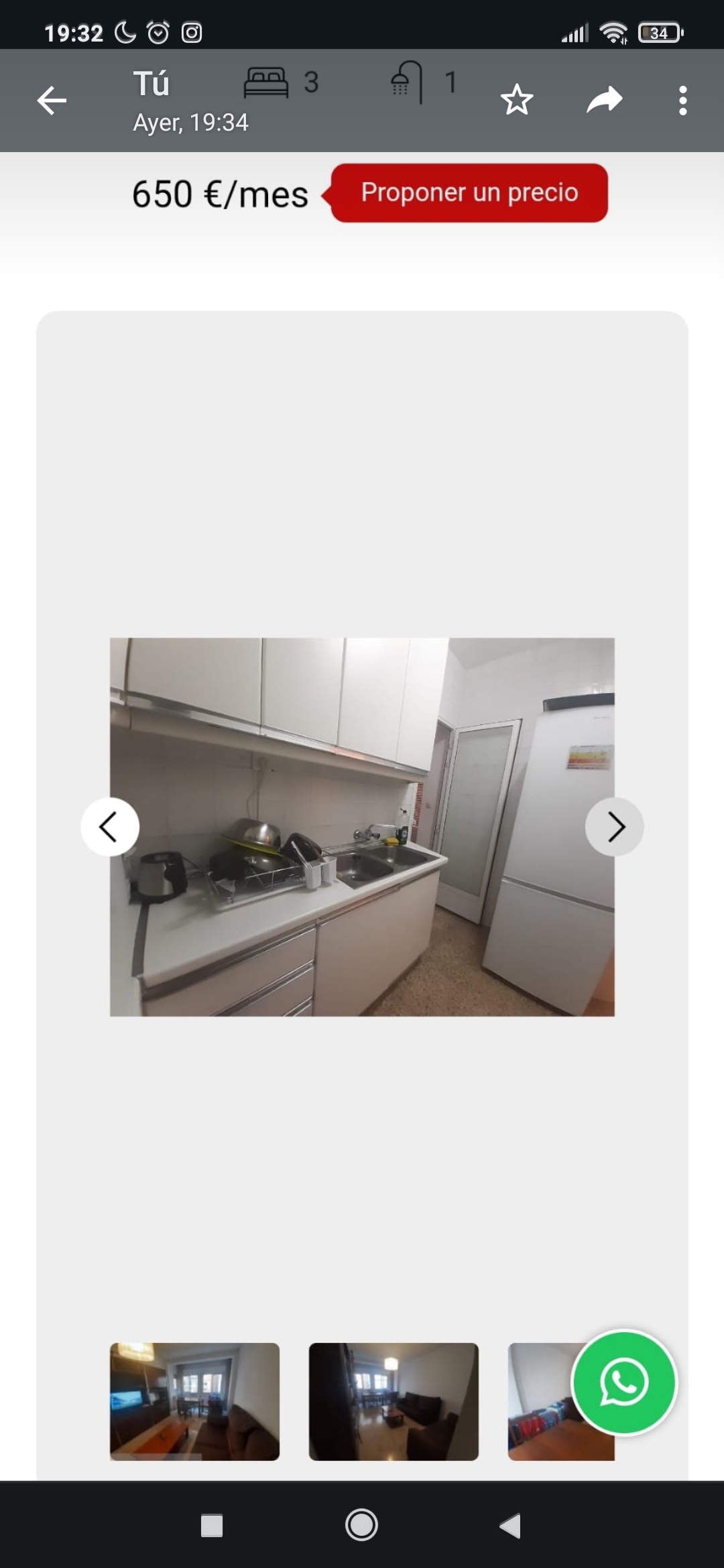Viewport: 724px width, 1568px height.
Task: Go back using the top arrow
Action: pyautogui.click(x=52, y=101)
